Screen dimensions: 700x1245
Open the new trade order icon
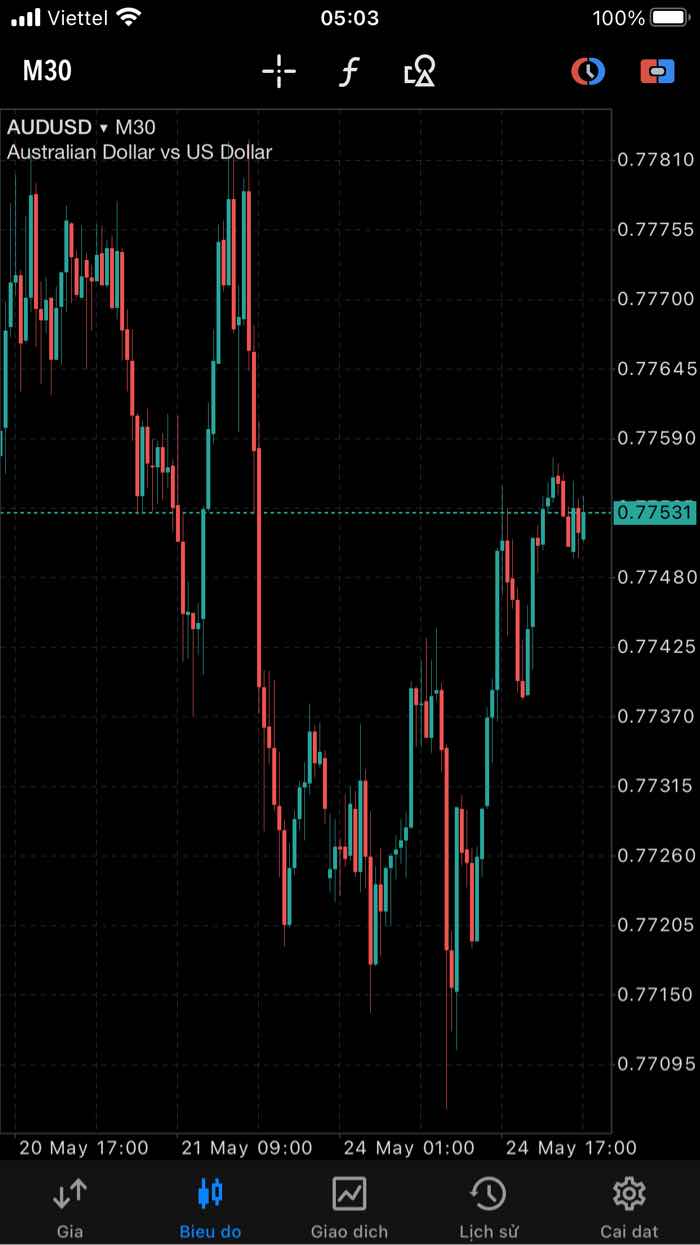657,71
